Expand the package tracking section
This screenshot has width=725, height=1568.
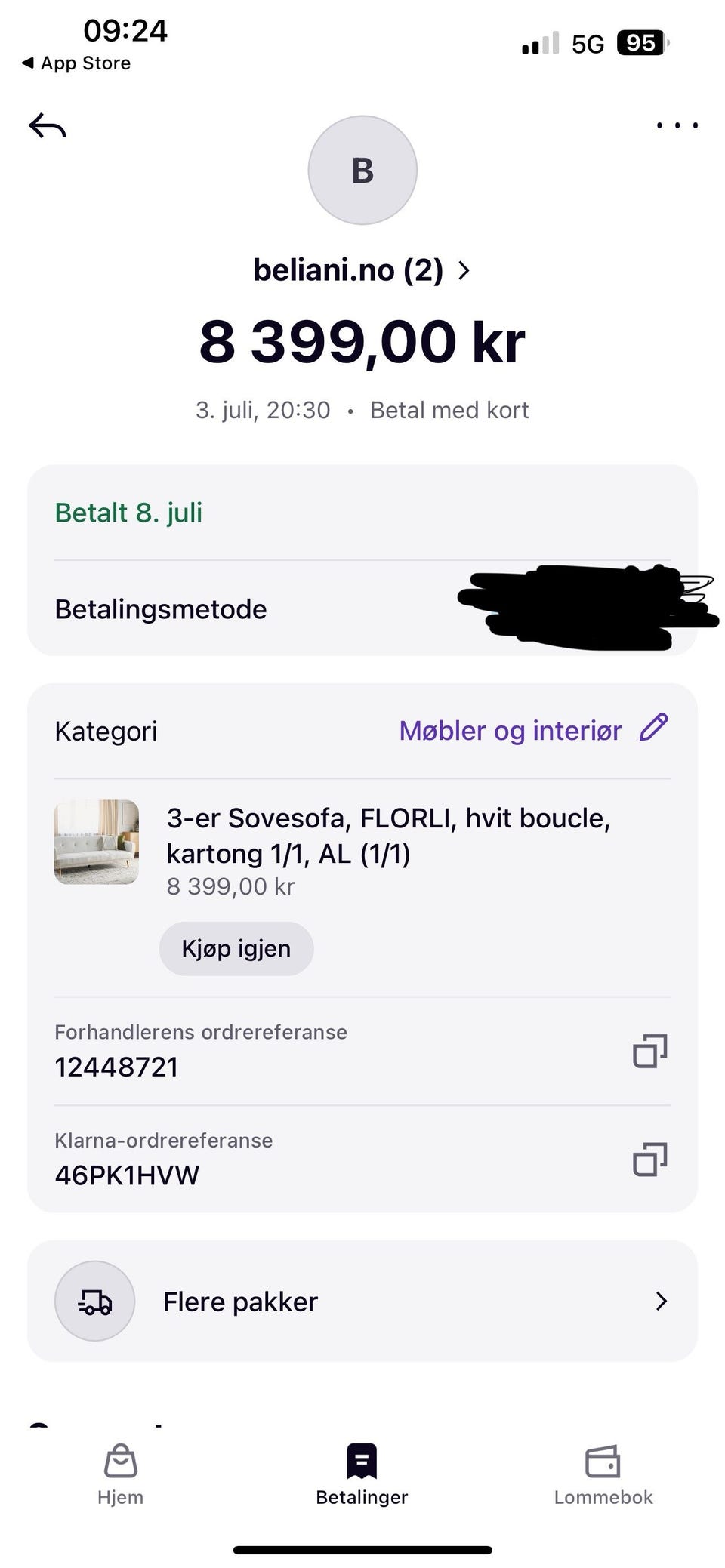pos(362,1301)
